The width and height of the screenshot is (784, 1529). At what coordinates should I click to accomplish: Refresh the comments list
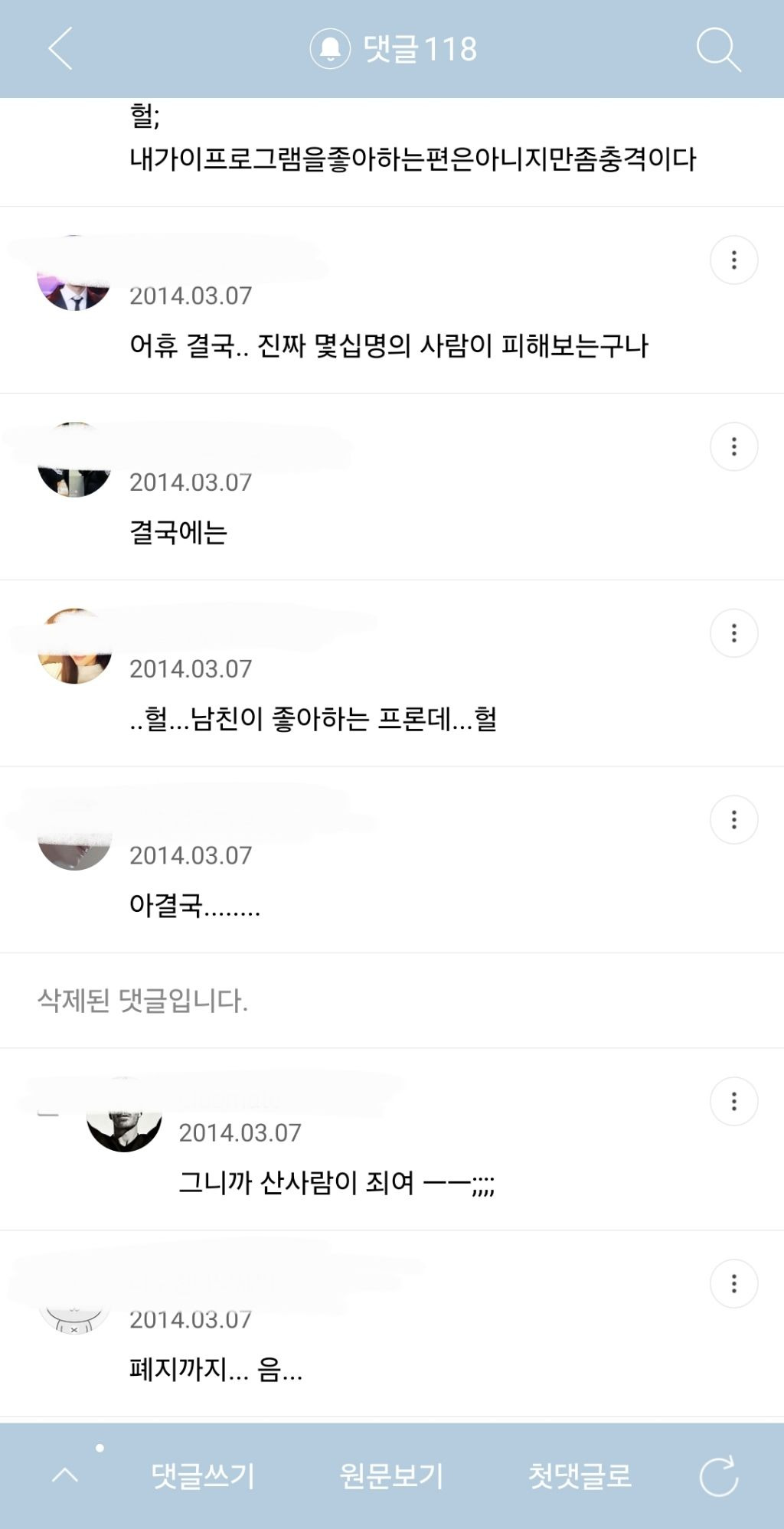click(718, 1475)
